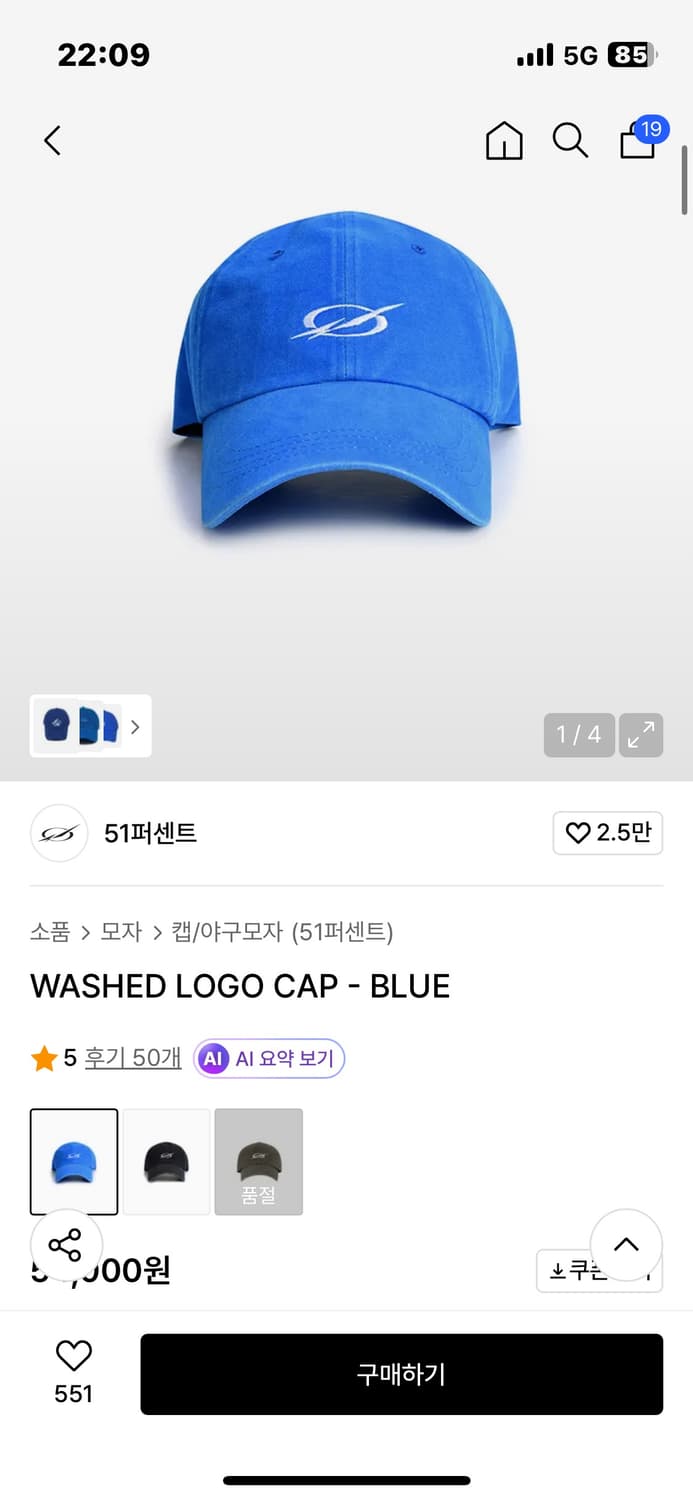This screenshot has width=693, height=1500.
Task: Share this product
Action: tap(66, 1245)
